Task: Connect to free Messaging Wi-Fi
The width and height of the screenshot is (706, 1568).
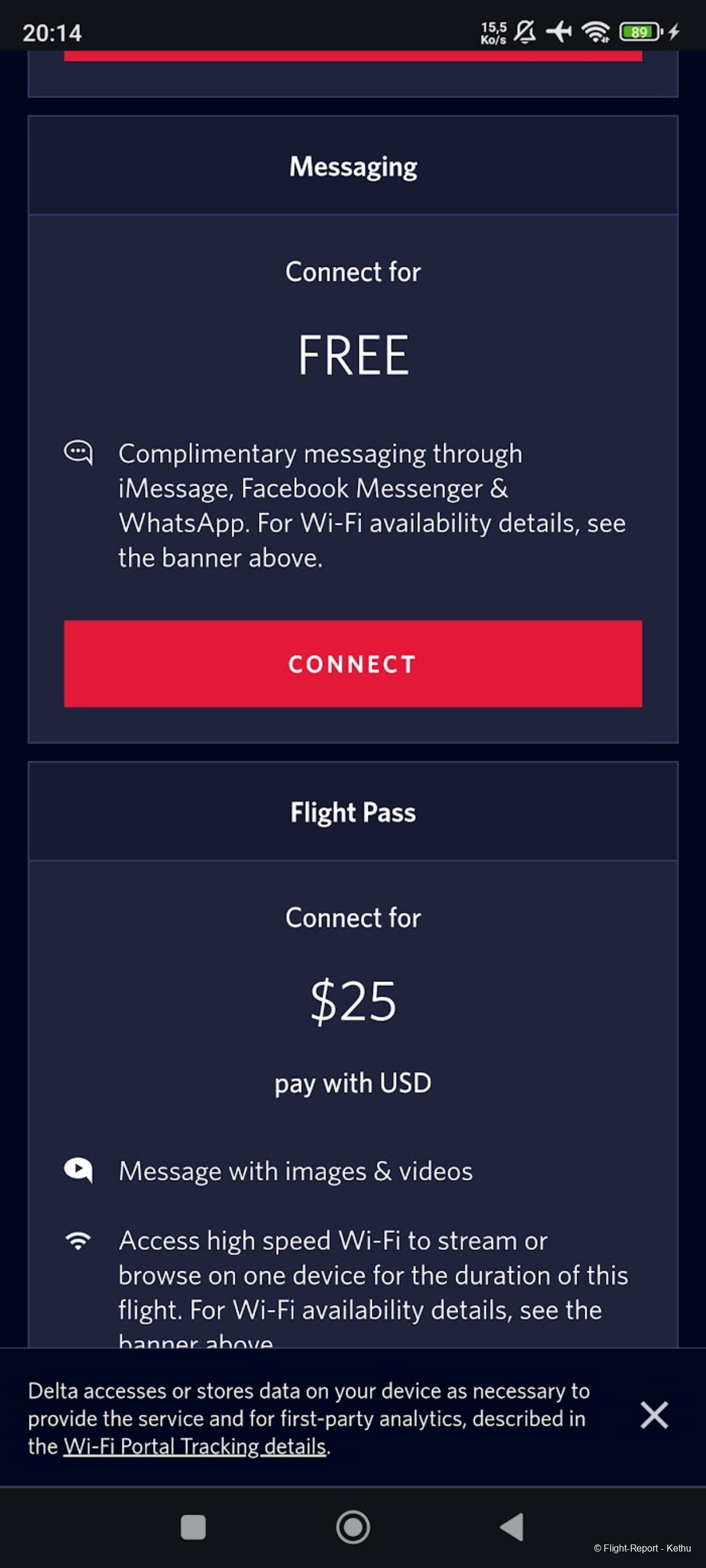Action: 352,664
